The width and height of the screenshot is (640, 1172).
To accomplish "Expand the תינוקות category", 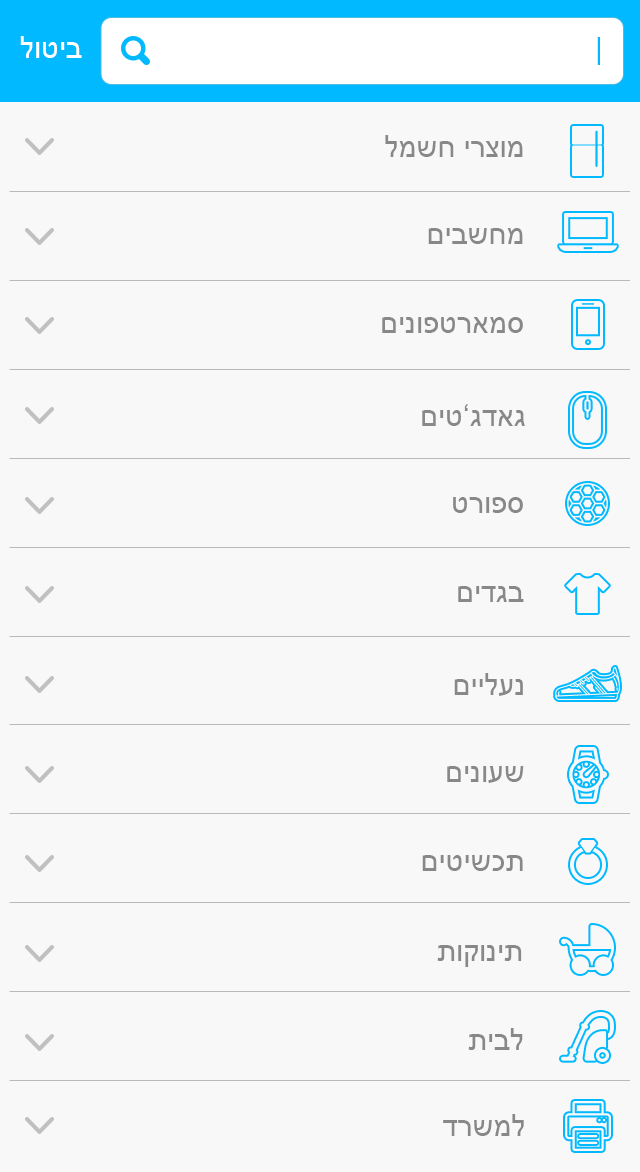I will [39, 953].
